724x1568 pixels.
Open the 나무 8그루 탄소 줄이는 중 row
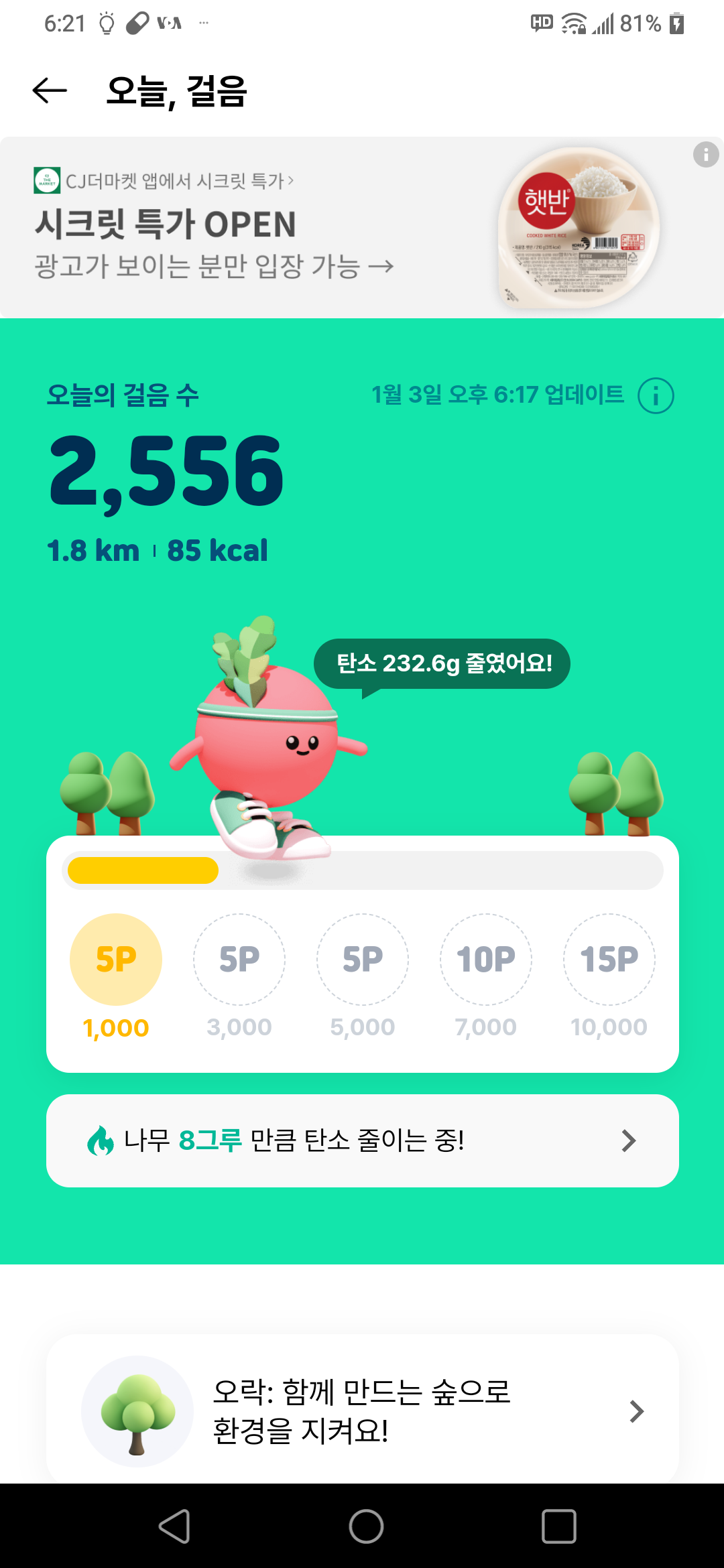pyautogui.click(x=362, y=1140)
